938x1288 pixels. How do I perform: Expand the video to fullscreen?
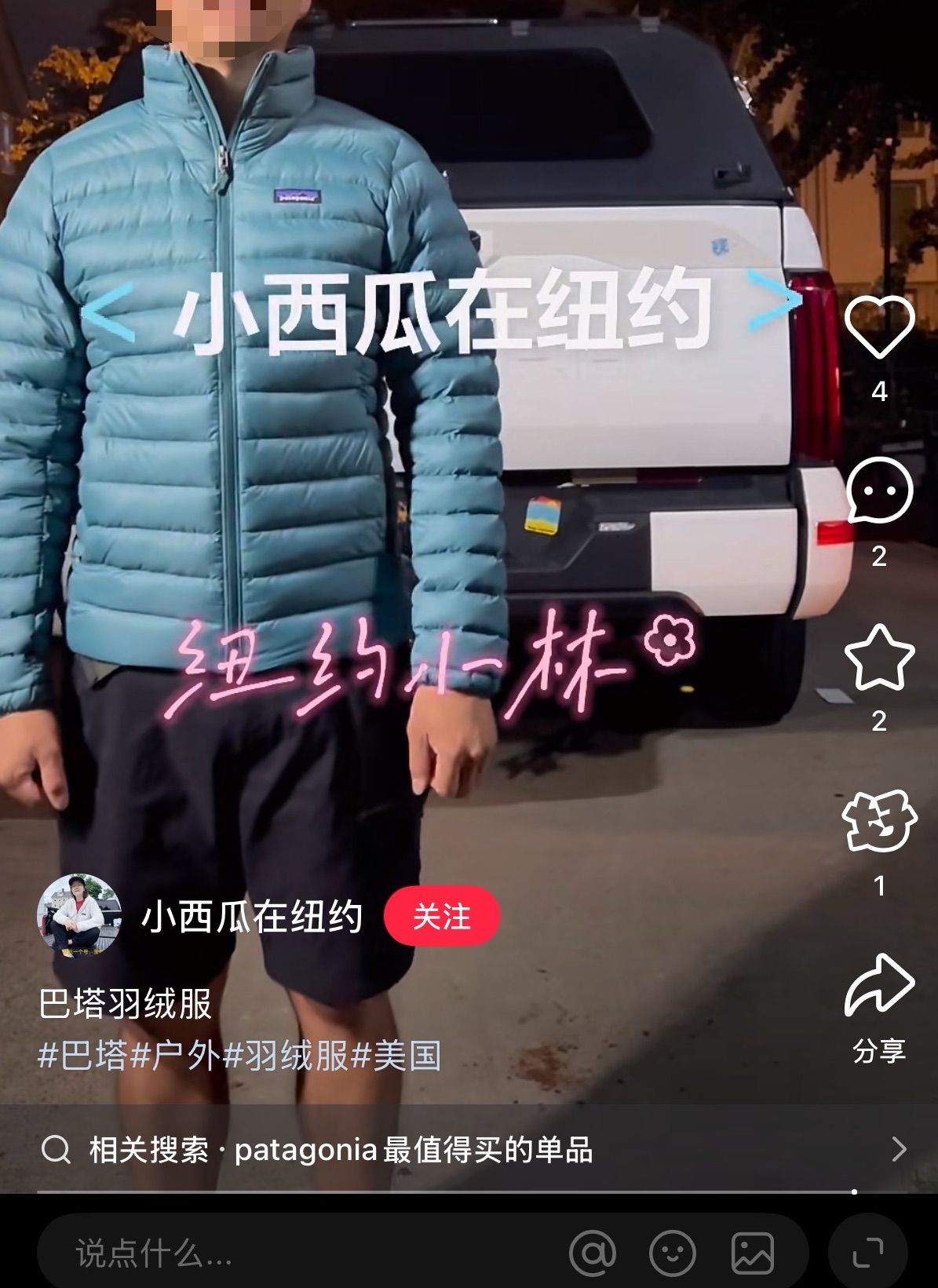click(x=867, y=1253)
